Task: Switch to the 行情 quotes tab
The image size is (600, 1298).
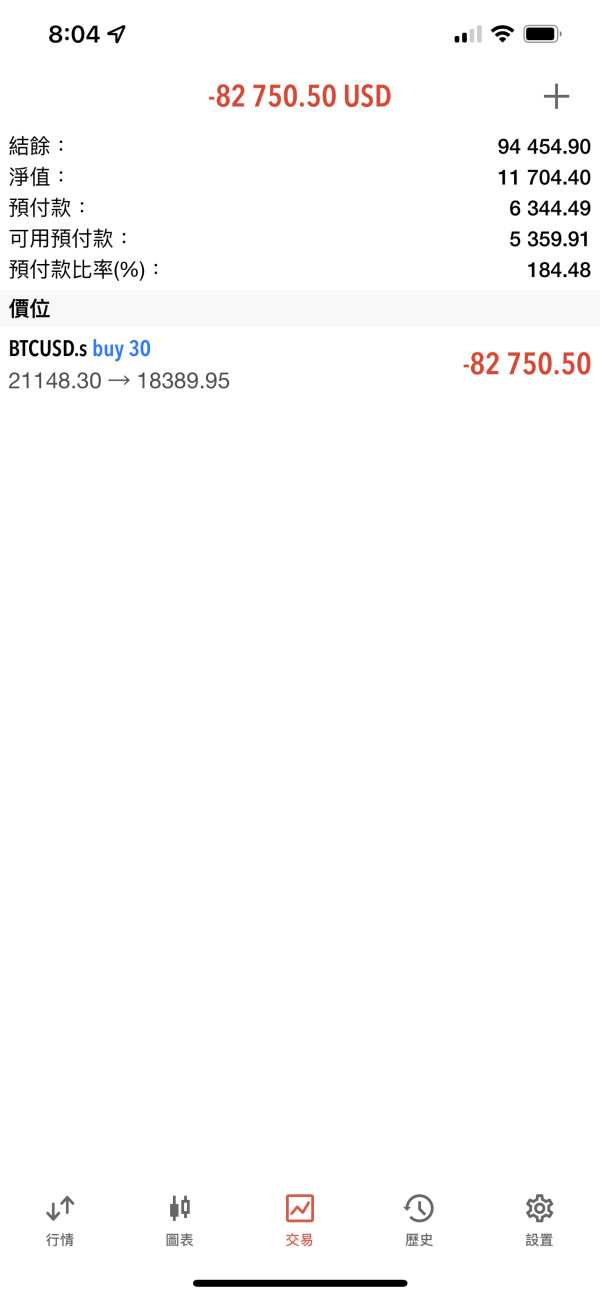Action: pyautogui.click(x=60, y=1220)
